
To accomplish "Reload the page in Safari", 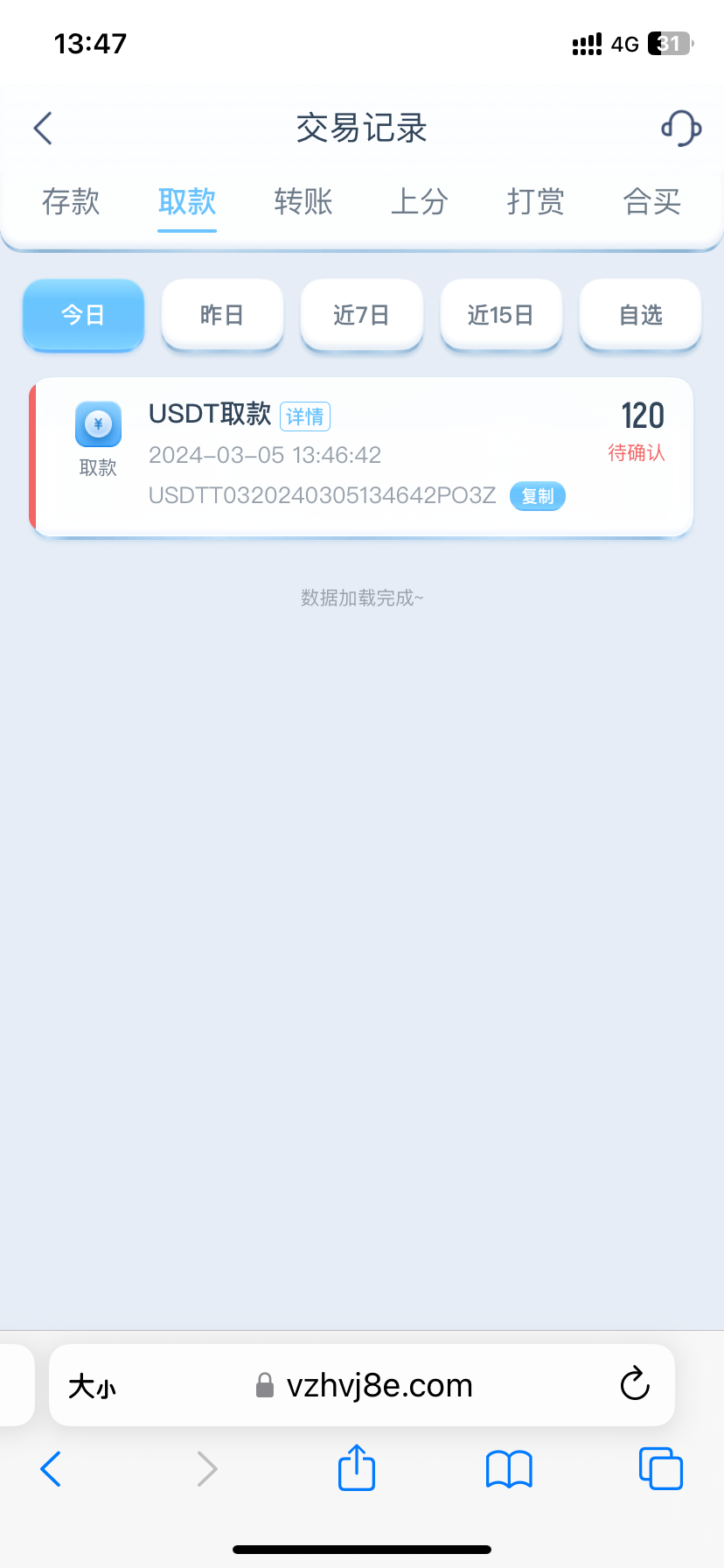I will pyautogui.click(x=635, y=1384).
